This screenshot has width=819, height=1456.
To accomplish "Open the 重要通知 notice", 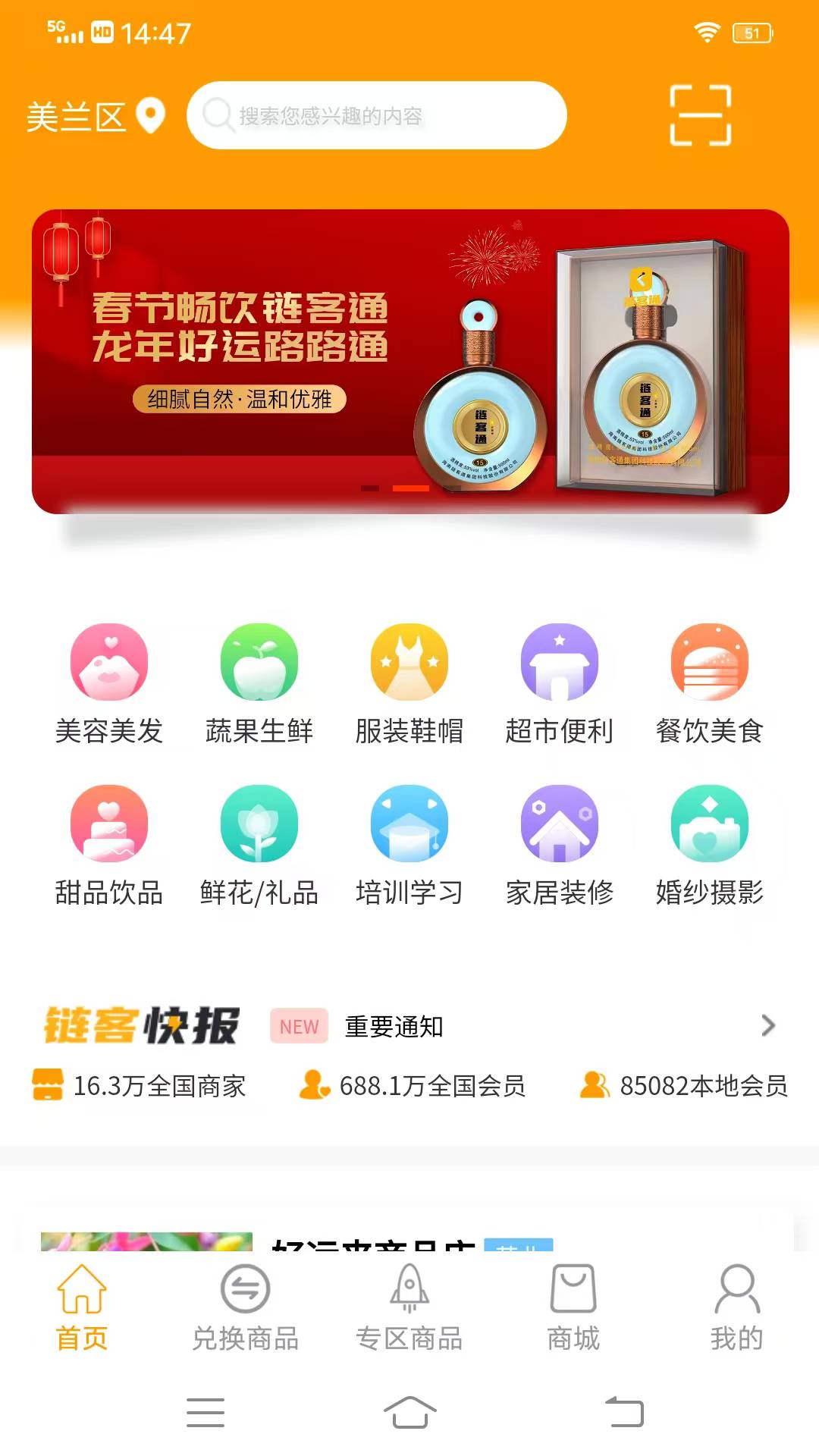I will tap(394, 1027).
